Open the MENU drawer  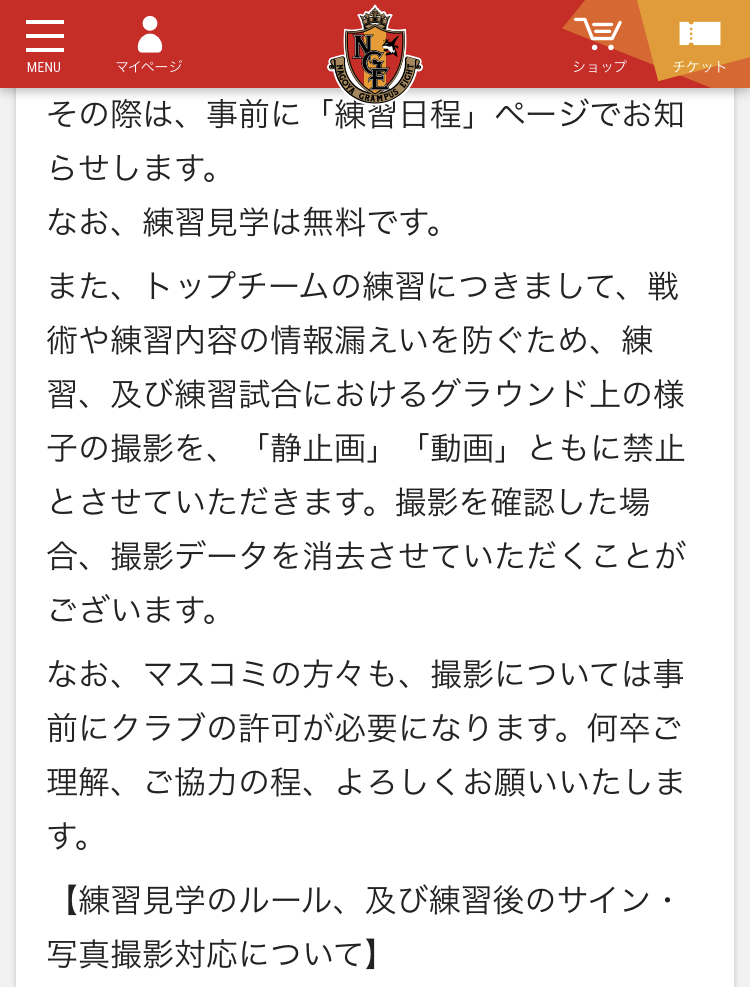[44, 44]
